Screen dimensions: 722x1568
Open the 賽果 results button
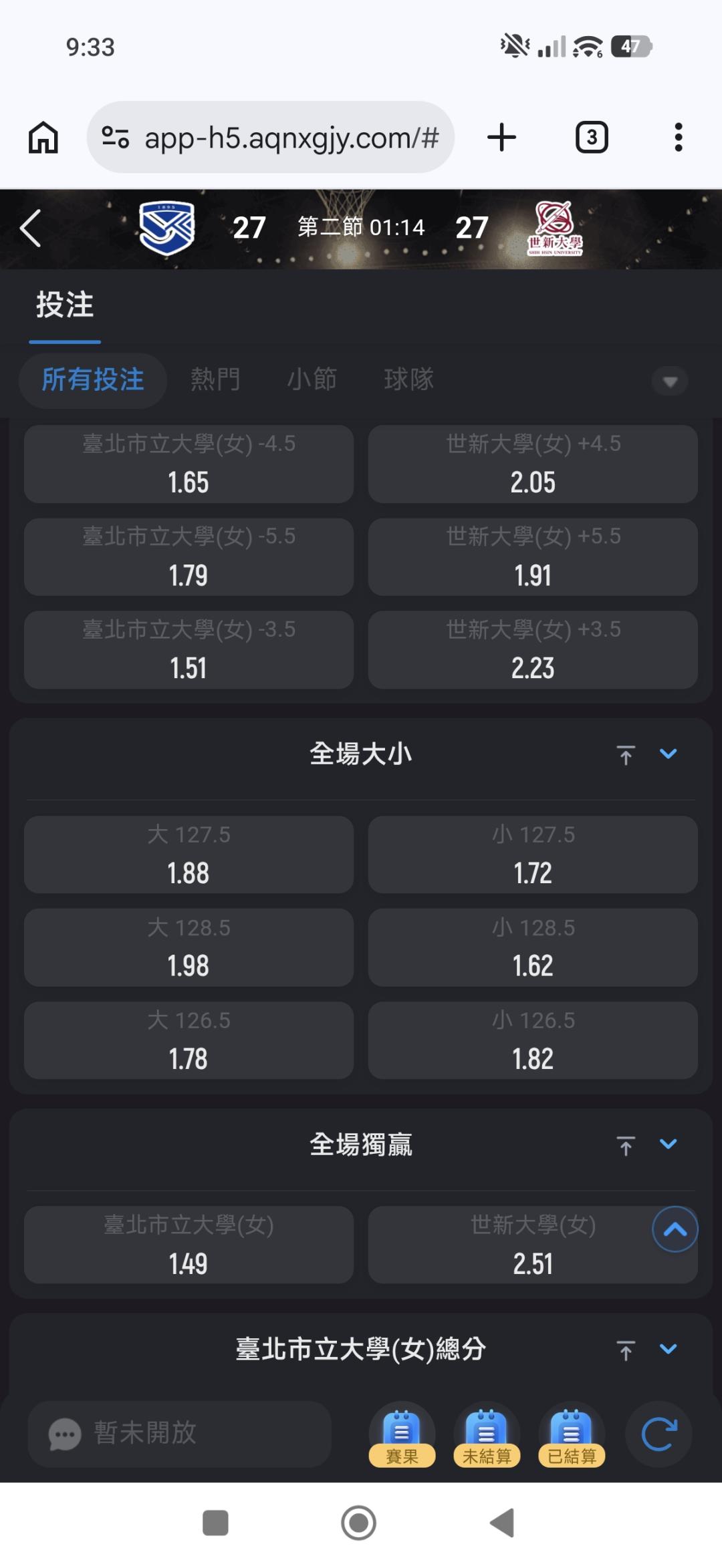point(402,1436)
